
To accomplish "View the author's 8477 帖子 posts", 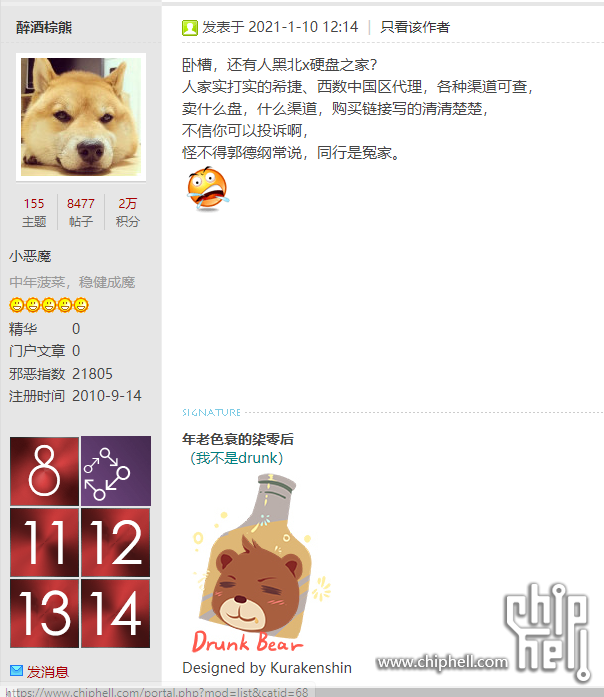I will pos(81,212).
